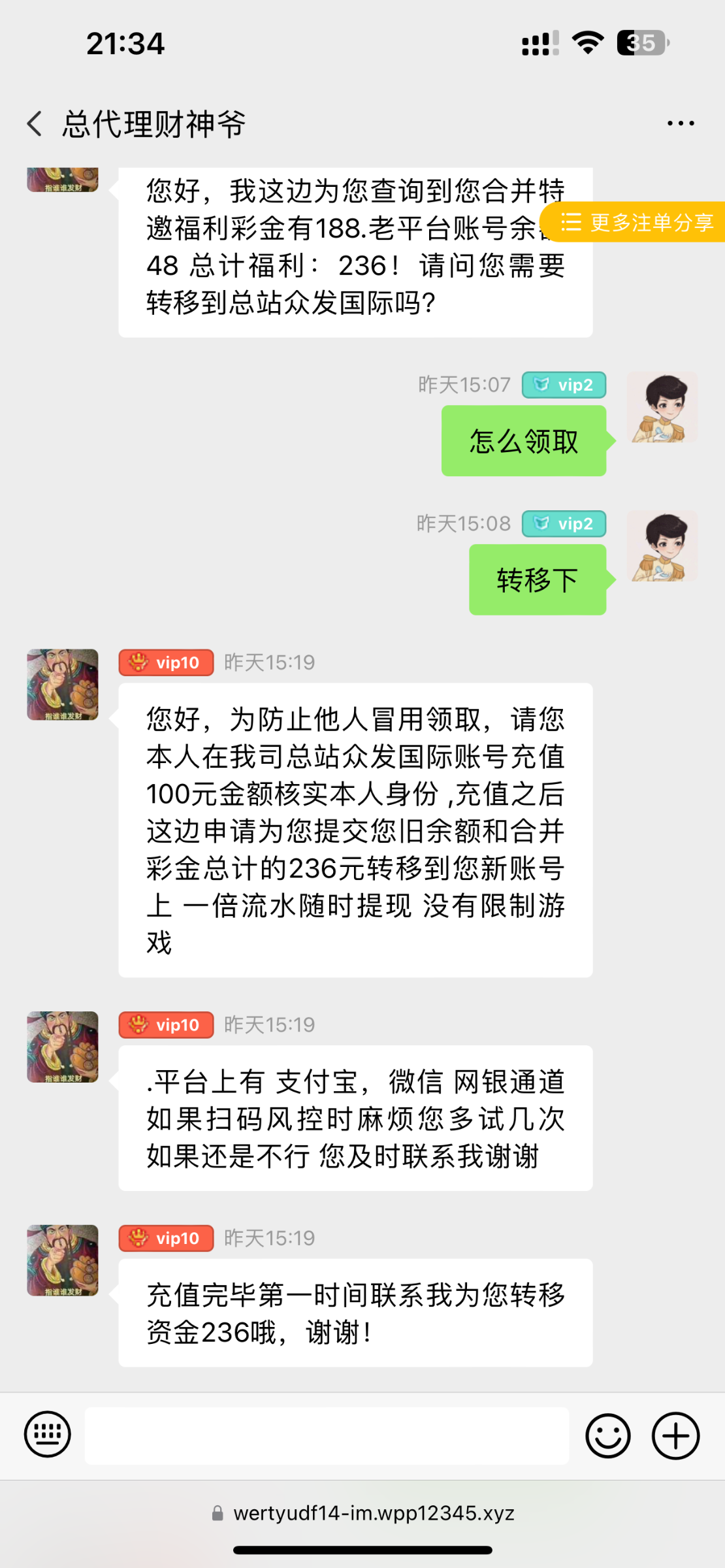
Task: Open the plus attachment menu
Action: point(675,1435)
